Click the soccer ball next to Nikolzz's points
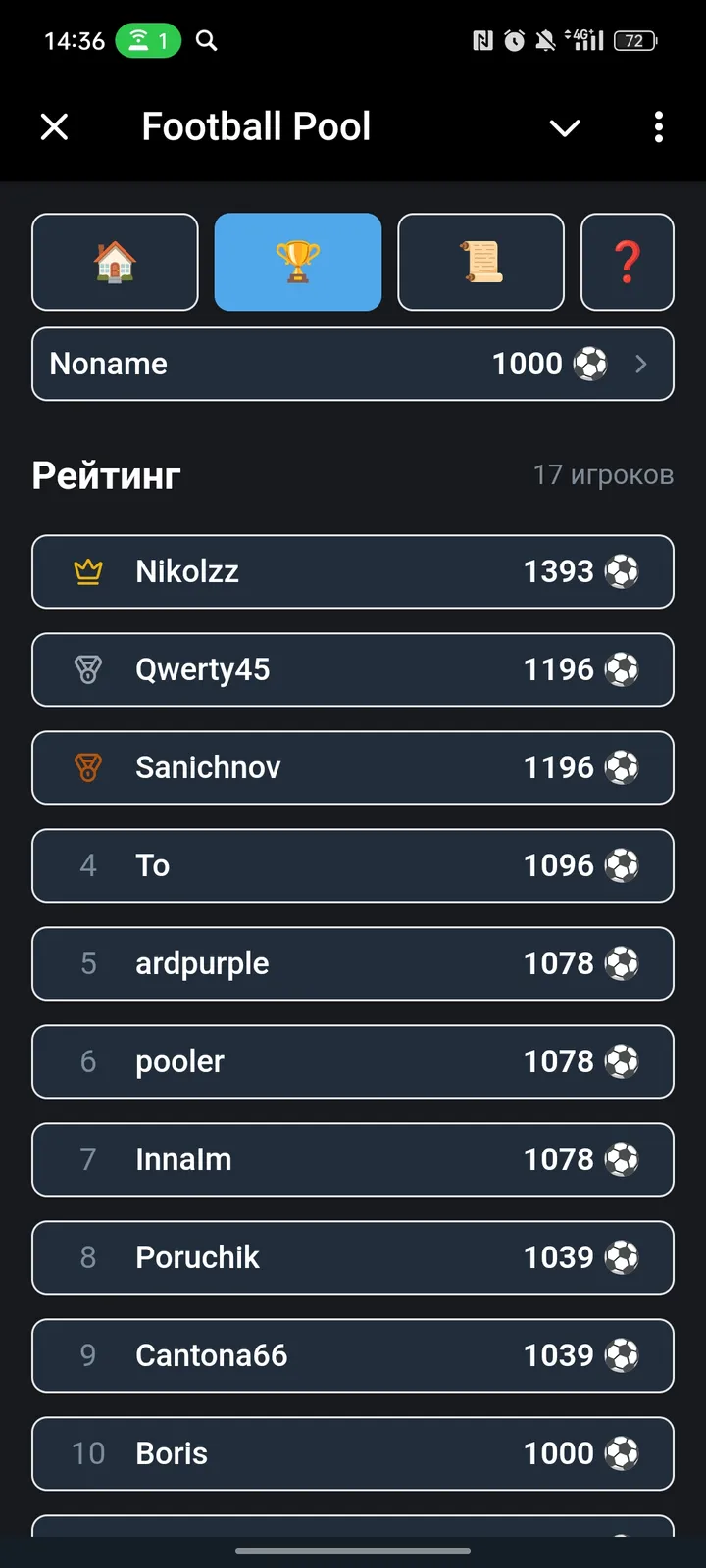The height and width of the screenshot is (1568, 706). (622, 571)
